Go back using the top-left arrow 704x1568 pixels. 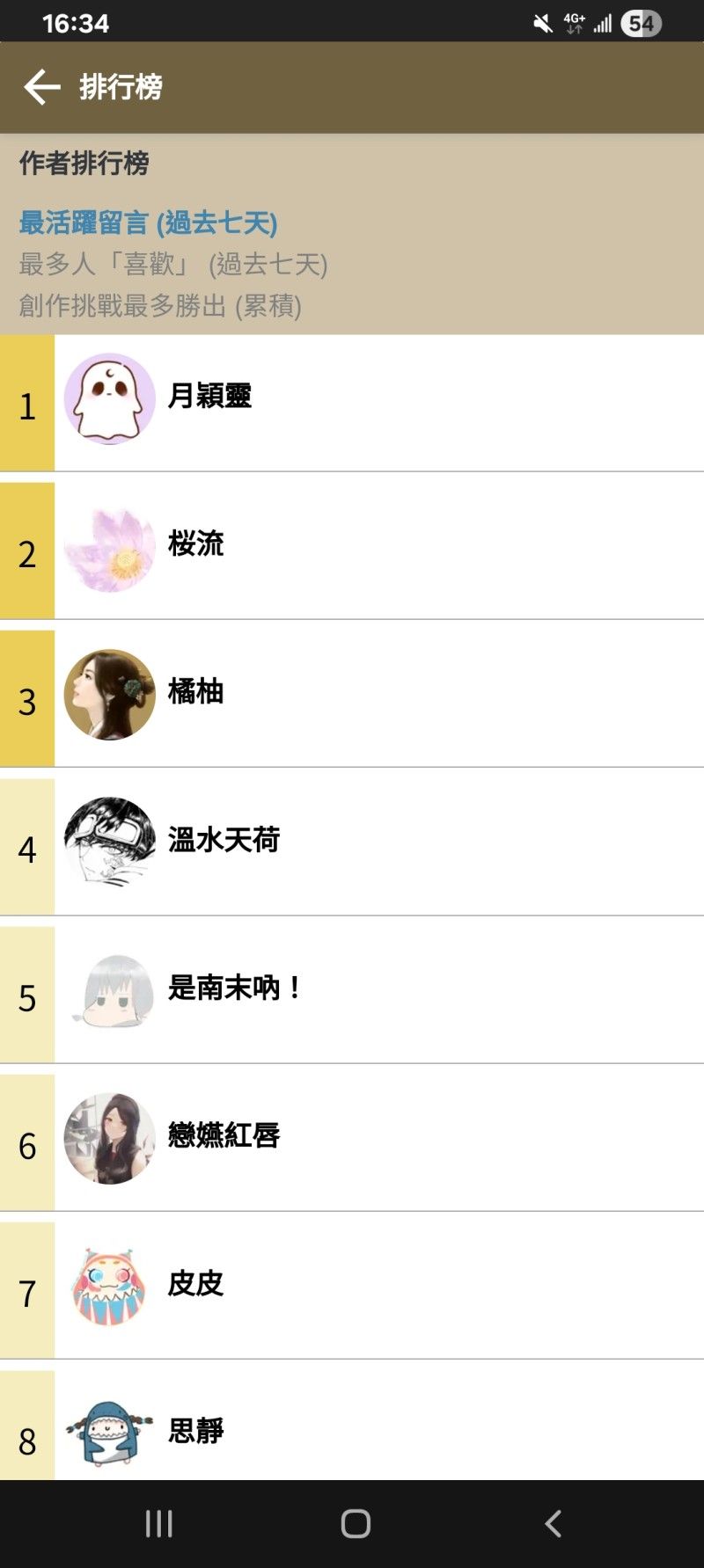click(41, 87)
